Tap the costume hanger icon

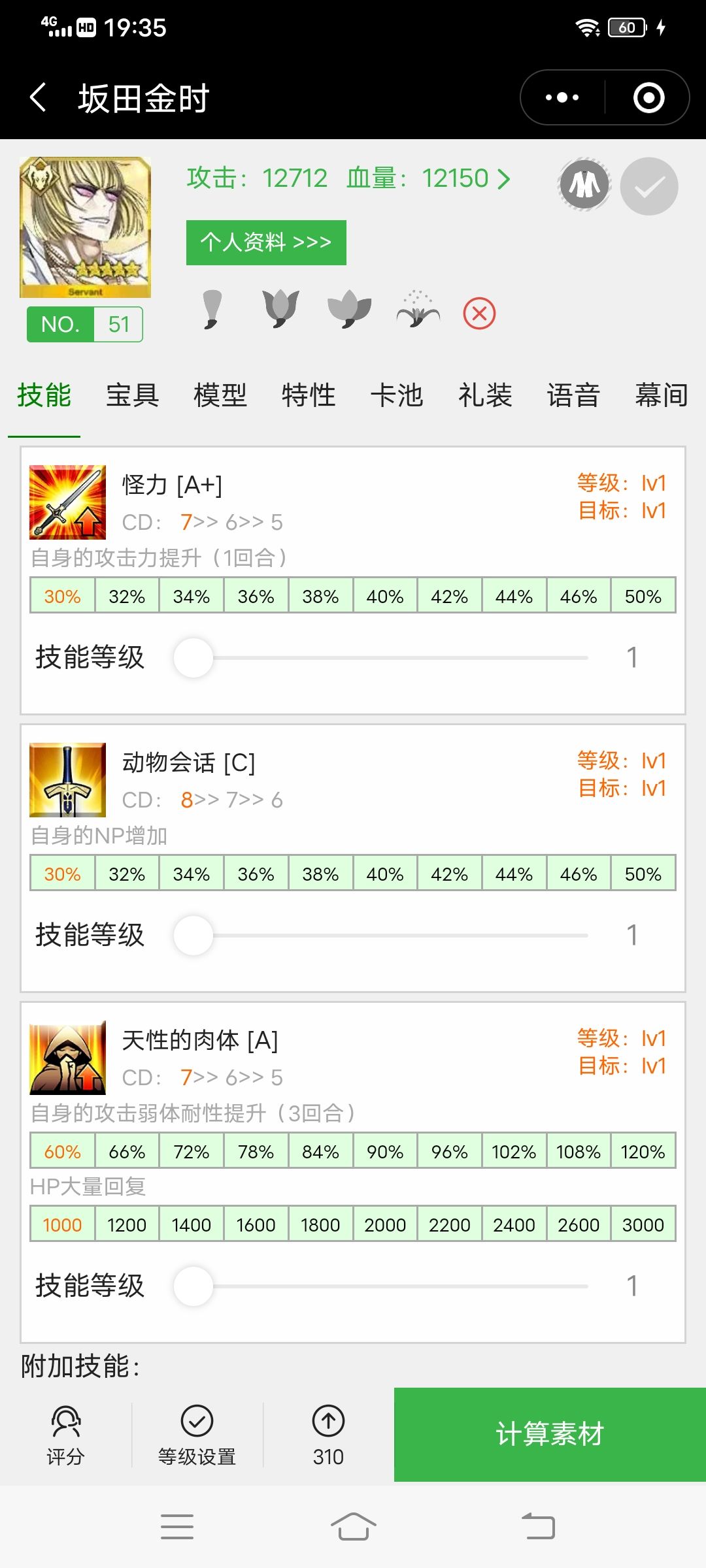[x=584, y=186]
